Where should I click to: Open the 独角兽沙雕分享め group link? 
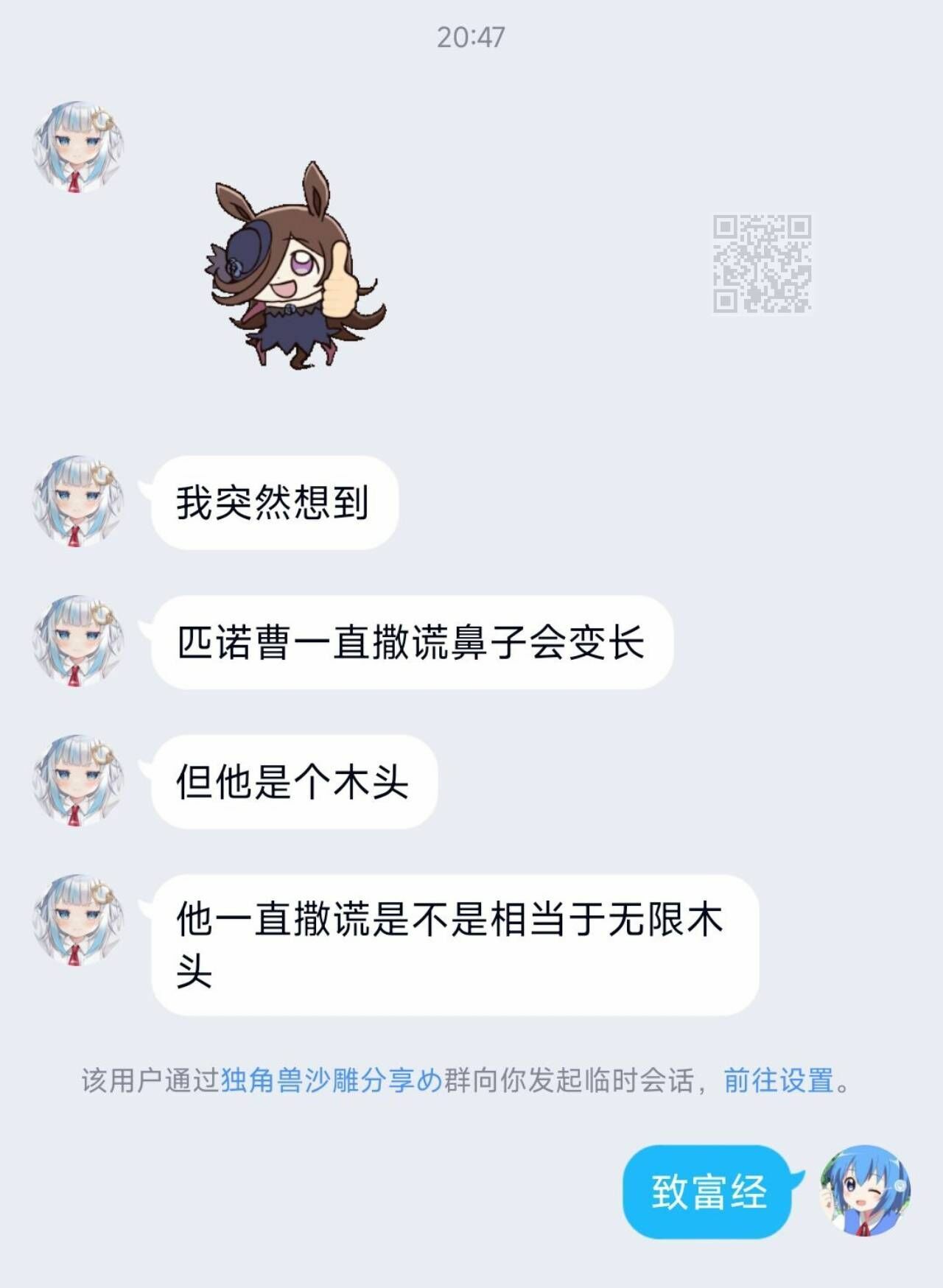[332, 1080]
